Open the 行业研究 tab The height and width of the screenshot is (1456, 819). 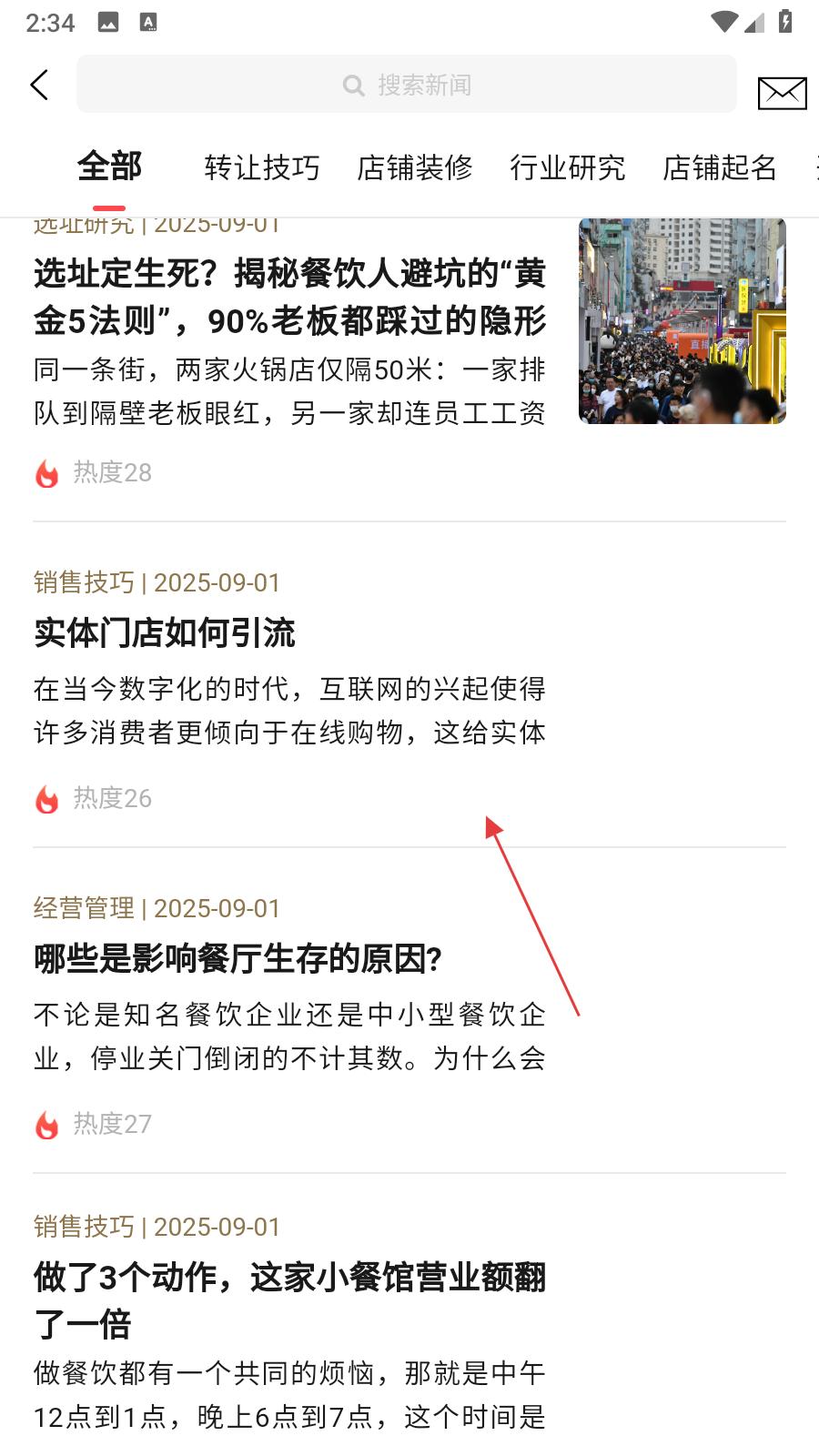(x=568, y=167)
